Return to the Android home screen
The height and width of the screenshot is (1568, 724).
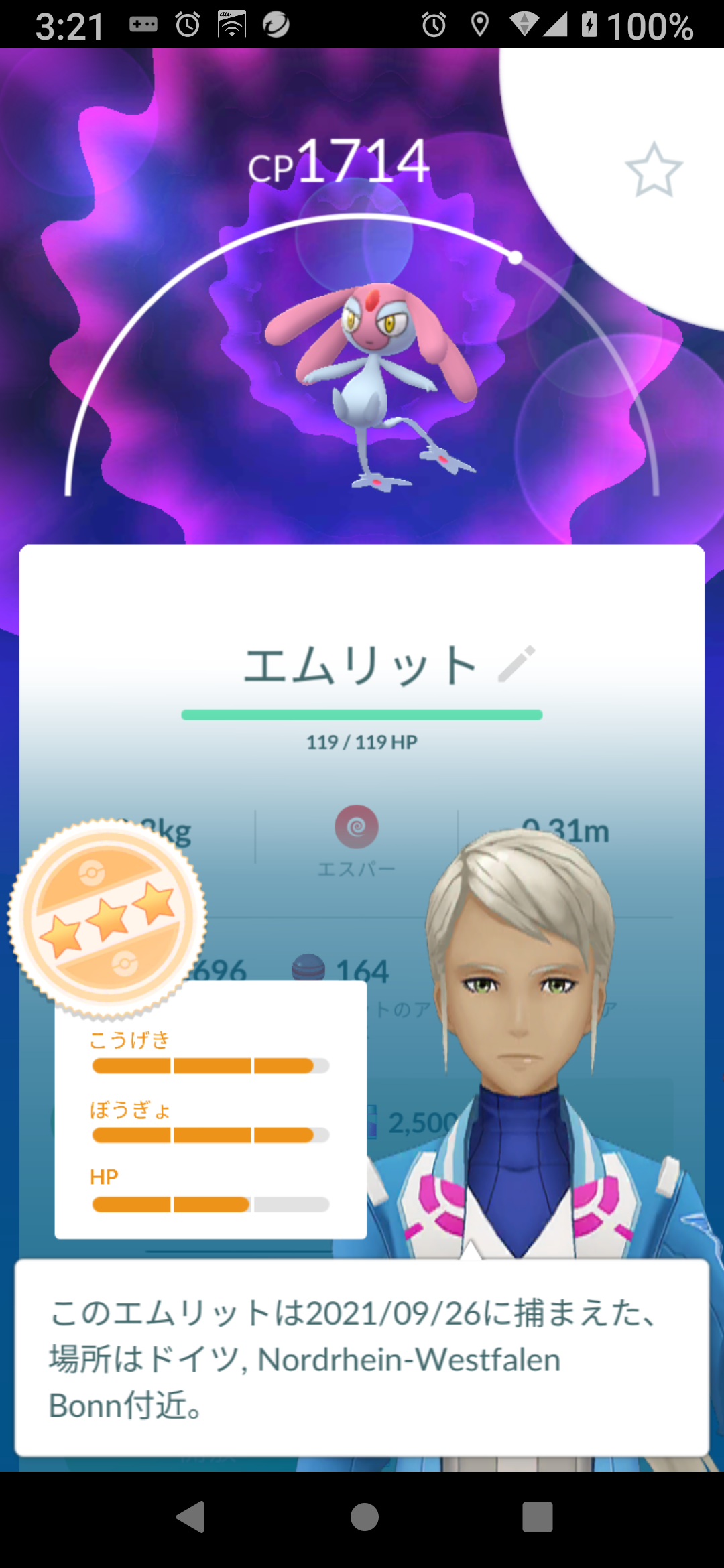364,1517
